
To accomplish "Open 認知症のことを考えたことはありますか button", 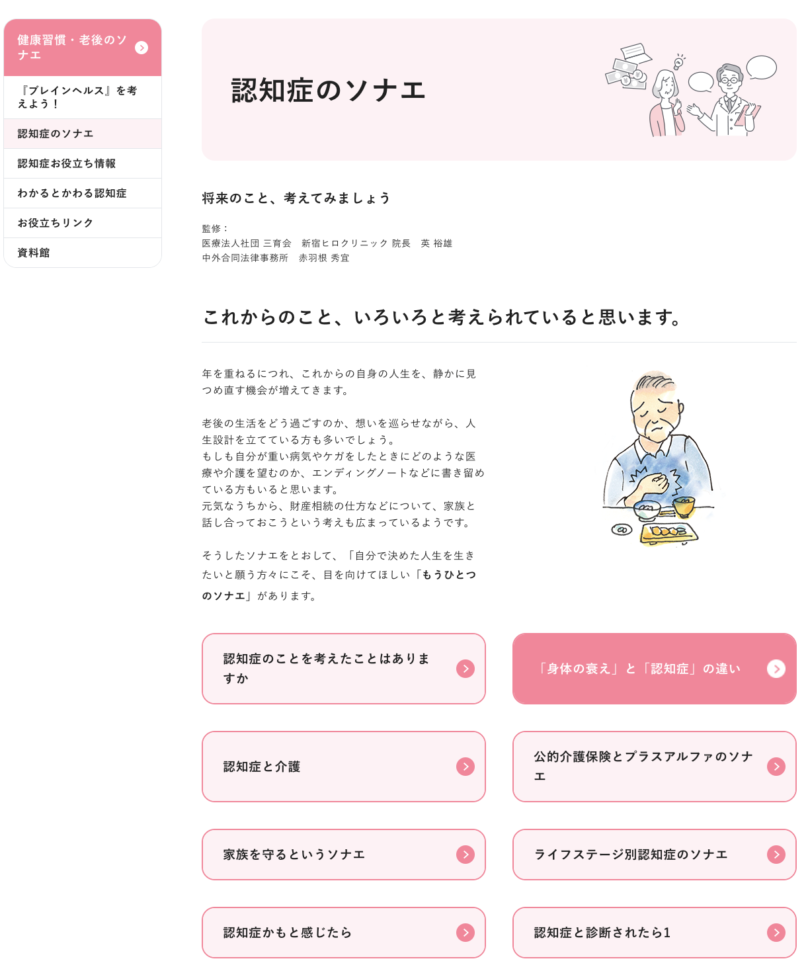I will click(x=343, y=668).
